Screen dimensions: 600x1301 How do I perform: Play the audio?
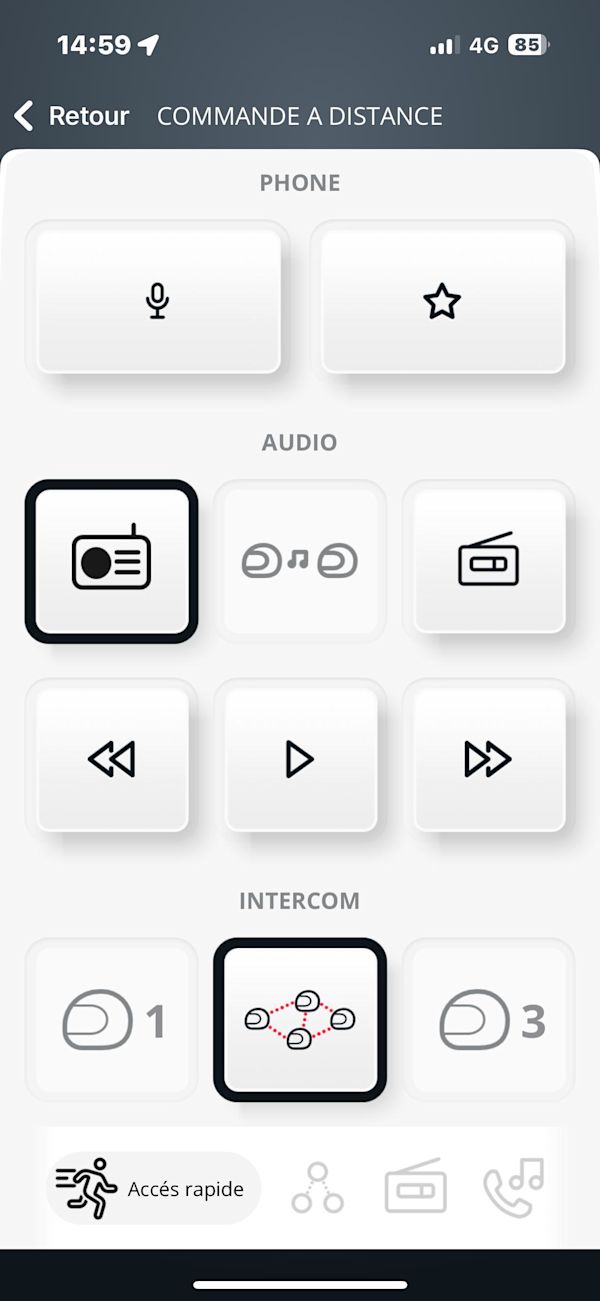point(300,760)
